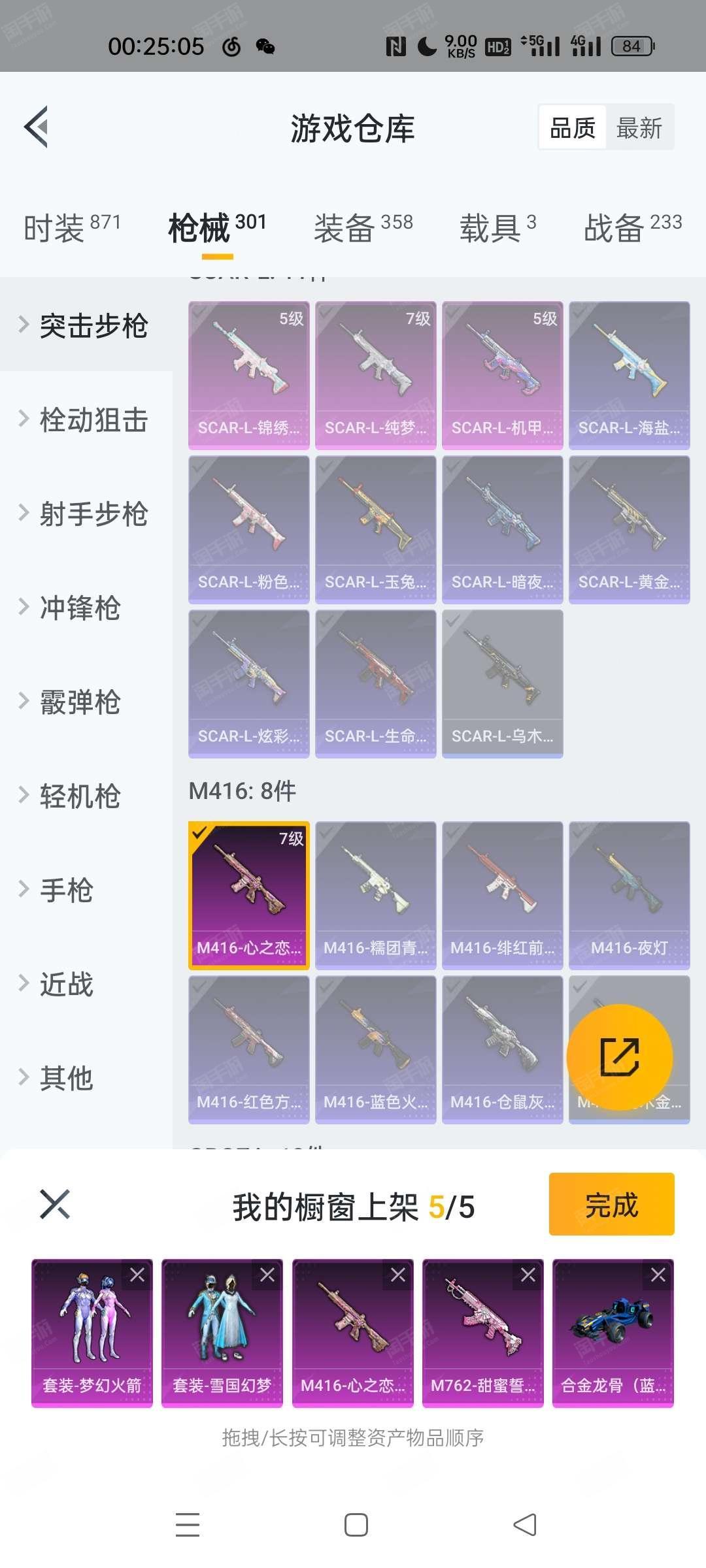Image resolution: width=706 pixels, height=1568 pixels.
Task: Open the 时装 tab
Action: coord(72,228)
